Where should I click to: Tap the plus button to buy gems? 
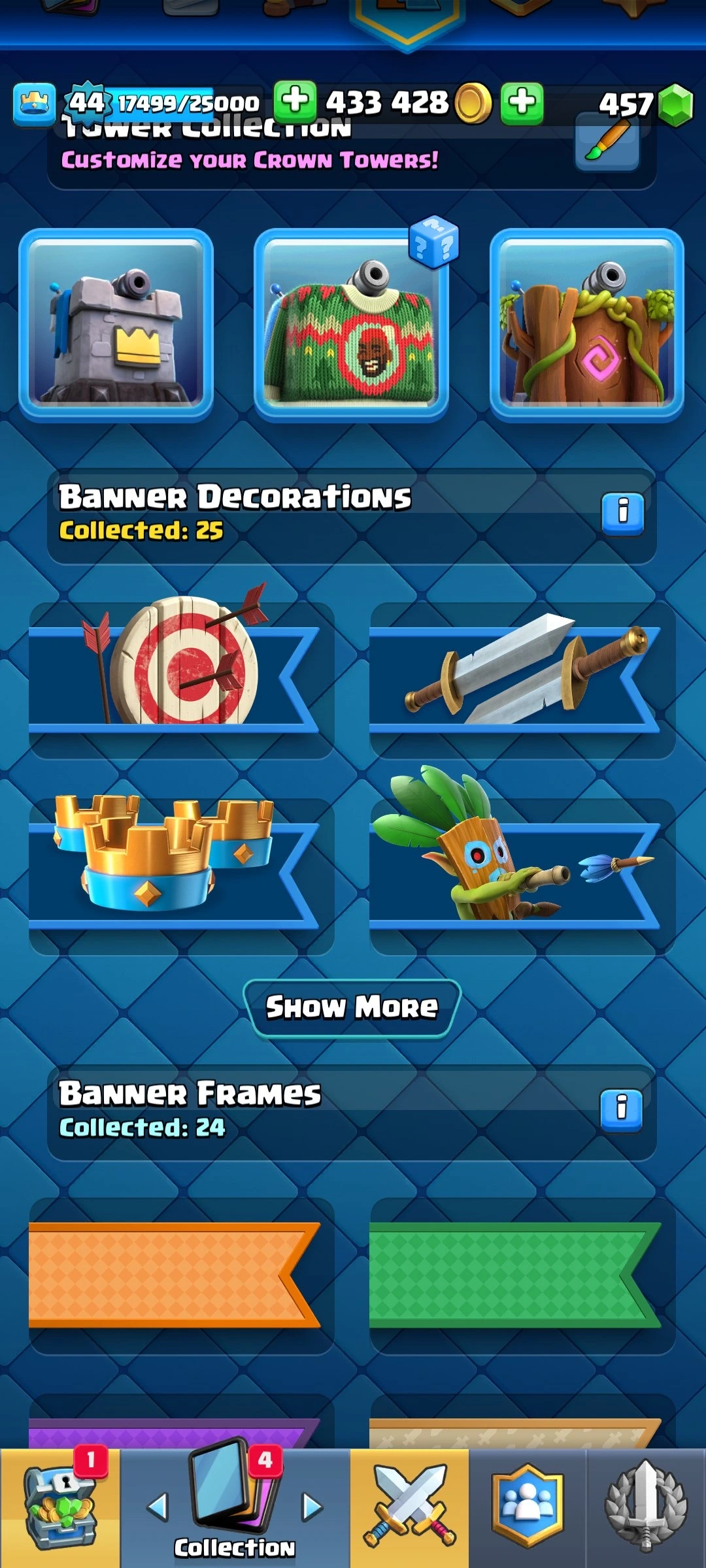point(522,103)
